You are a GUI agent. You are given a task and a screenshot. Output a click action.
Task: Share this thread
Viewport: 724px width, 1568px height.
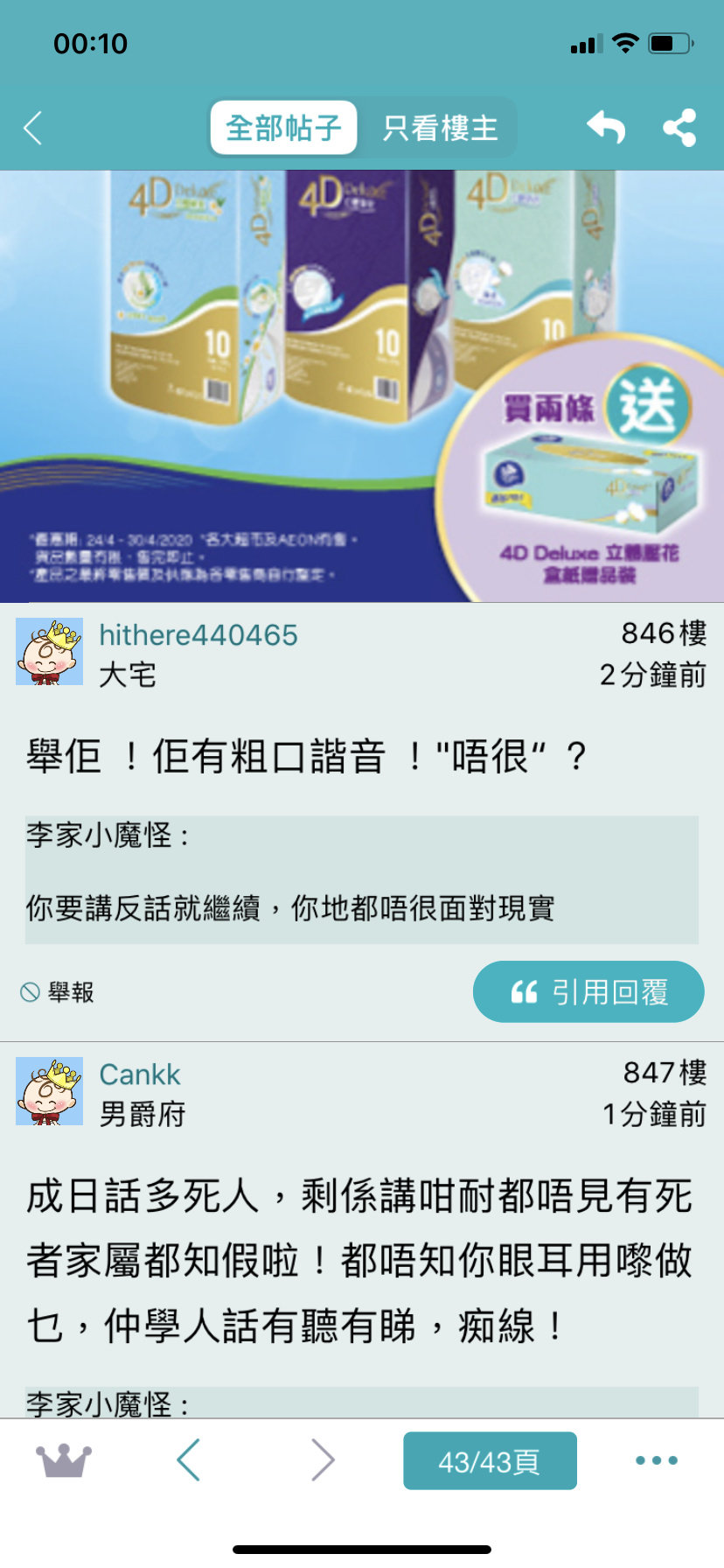pos(679,128)
